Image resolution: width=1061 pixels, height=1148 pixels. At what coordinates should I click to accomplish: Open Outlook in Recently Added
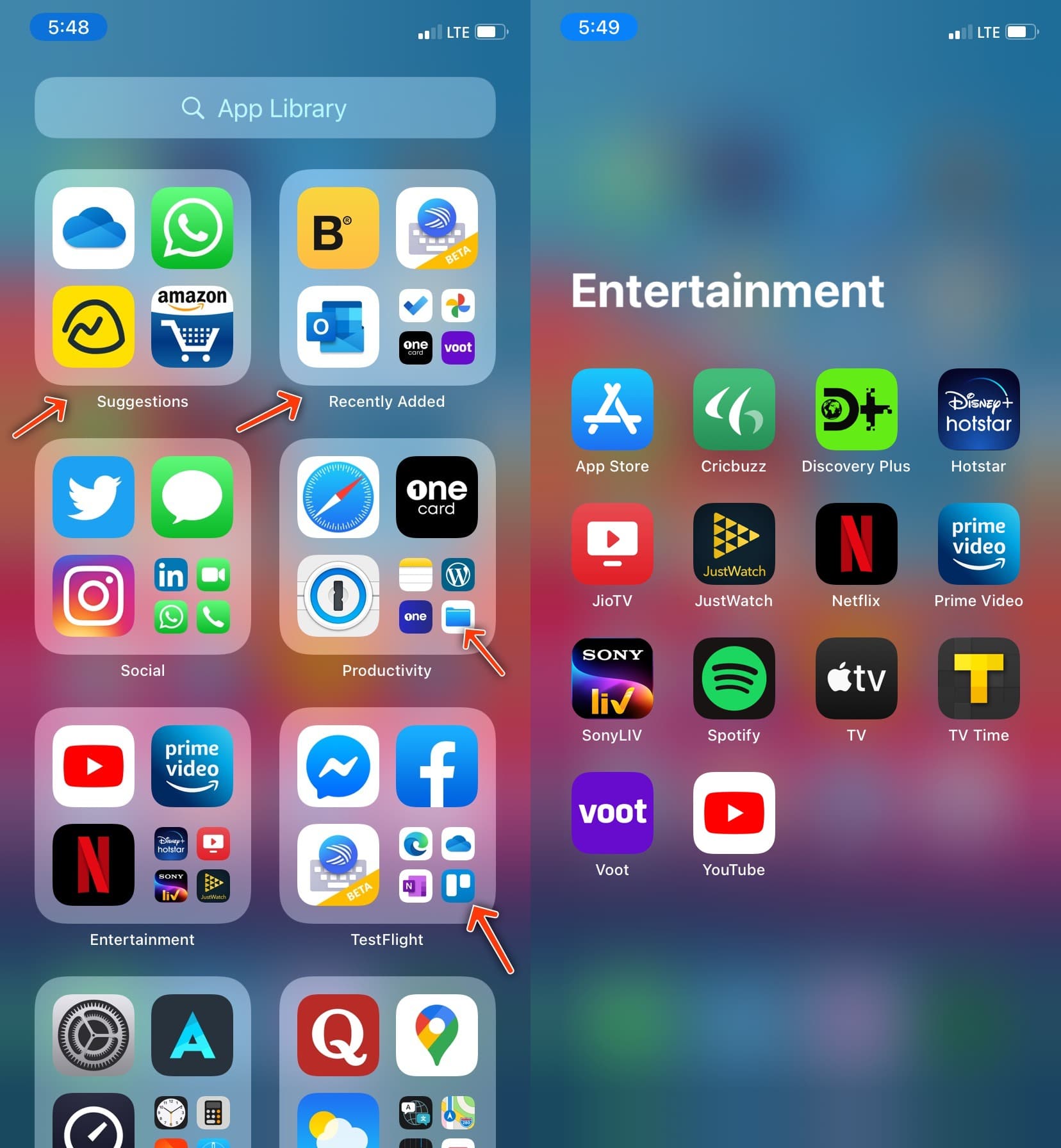pyautogui.click(x=338, y=327)
